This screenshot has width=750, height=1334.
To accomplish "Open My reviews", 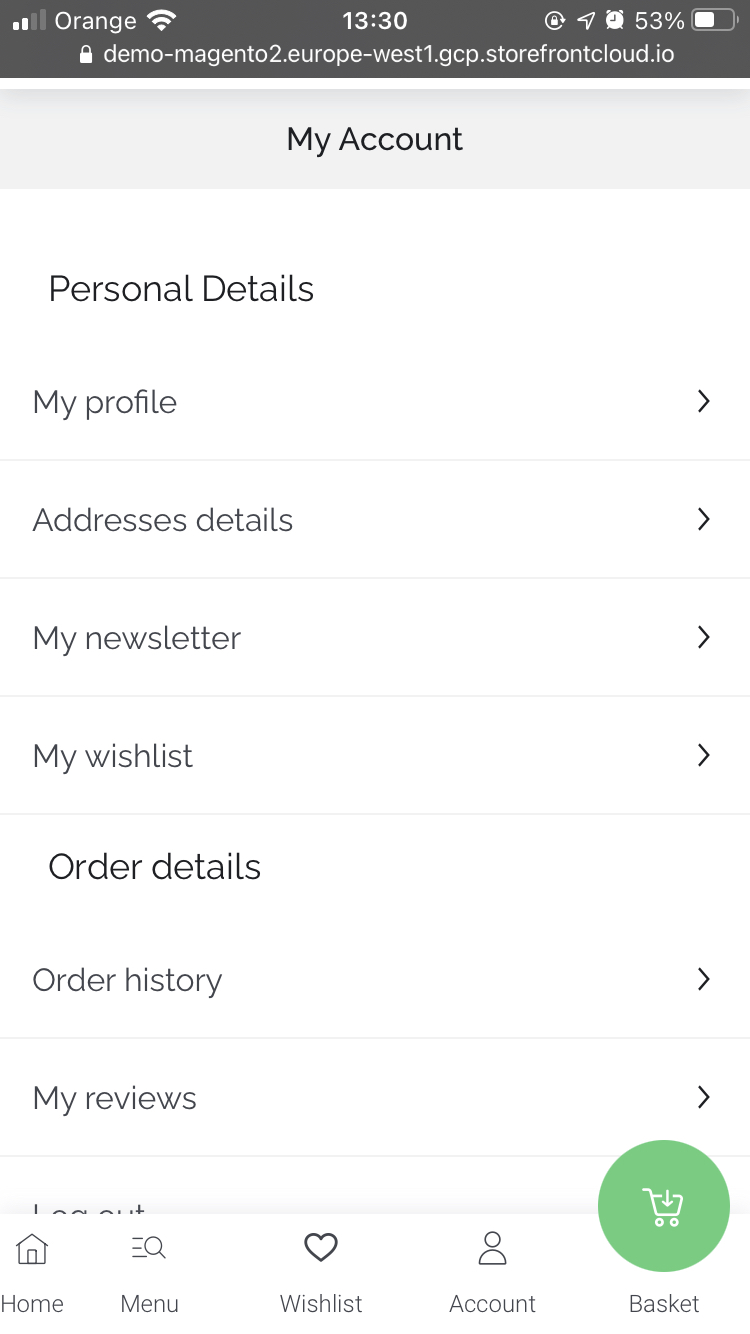I will pos(374,1098).
